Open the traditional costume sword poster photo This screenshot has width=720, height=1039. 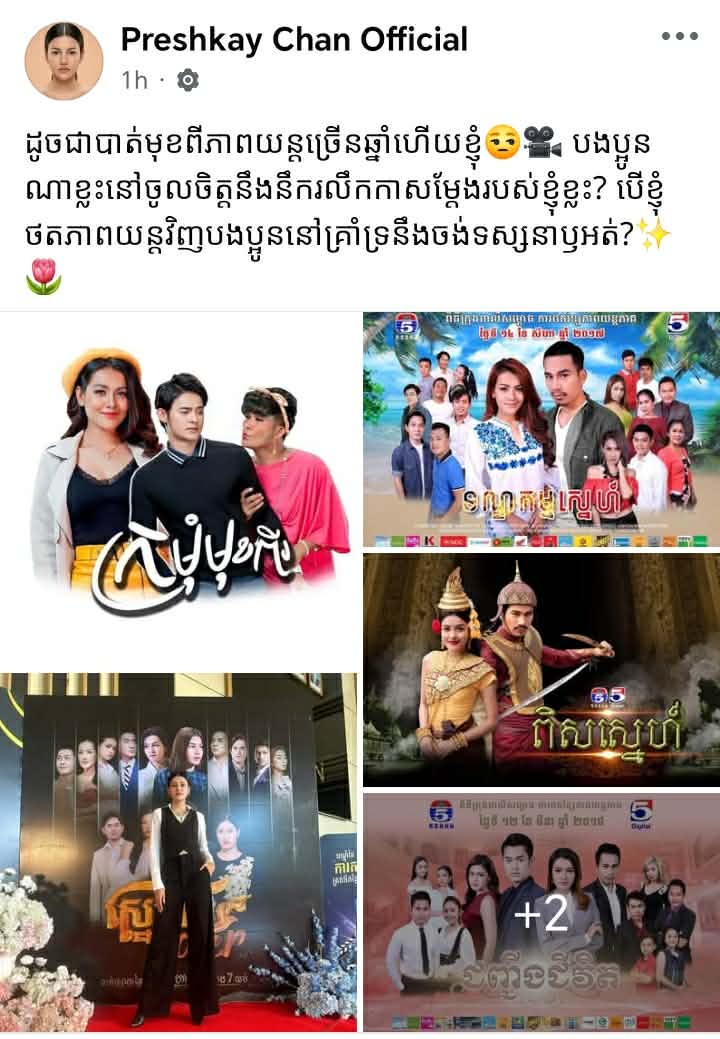click(x=540, y=668)
